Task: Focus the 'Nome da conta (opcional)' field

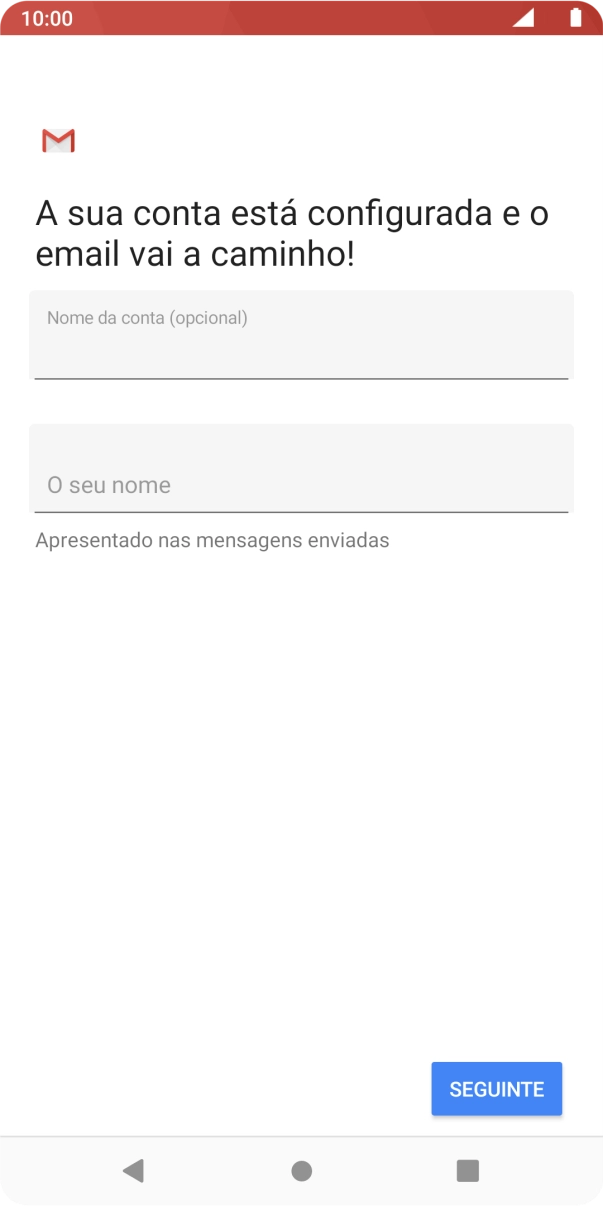Action: coord(301,336)
